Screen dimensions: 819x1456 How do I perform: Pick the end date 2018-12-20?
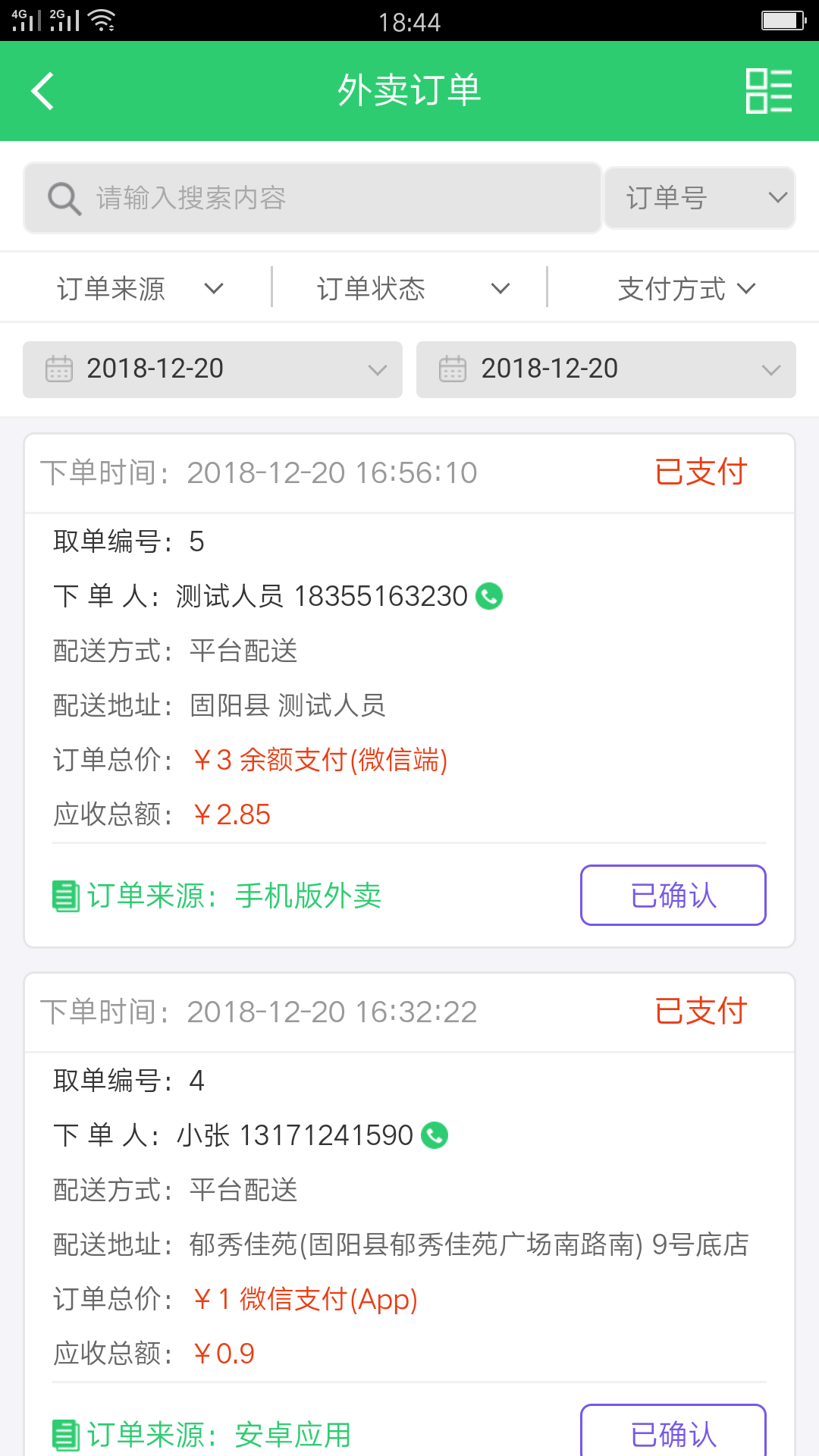[x=606, y=369]
